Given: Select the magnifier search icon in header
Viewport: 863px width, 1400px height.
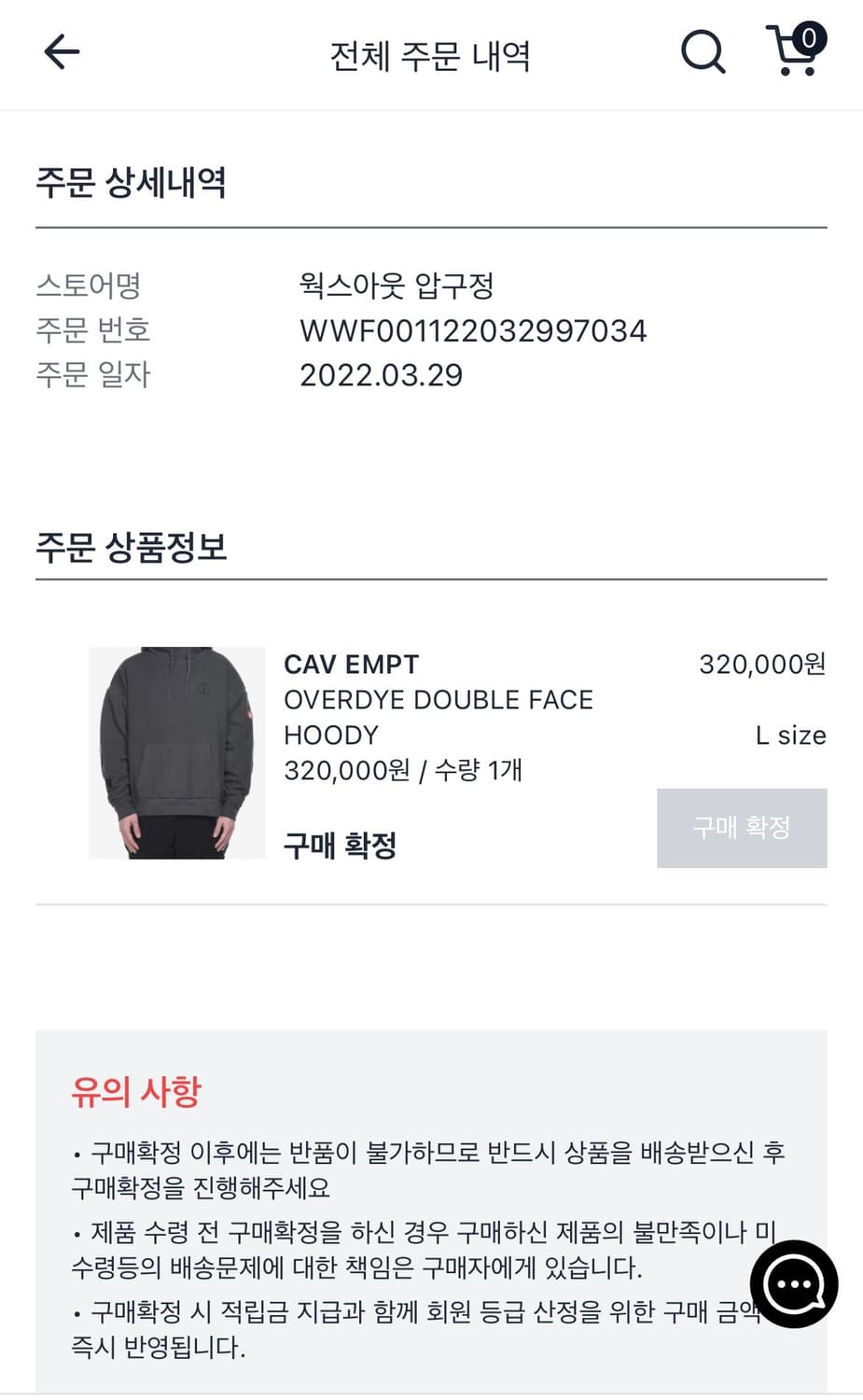Looking at the screenshot, I should [703, 52].
